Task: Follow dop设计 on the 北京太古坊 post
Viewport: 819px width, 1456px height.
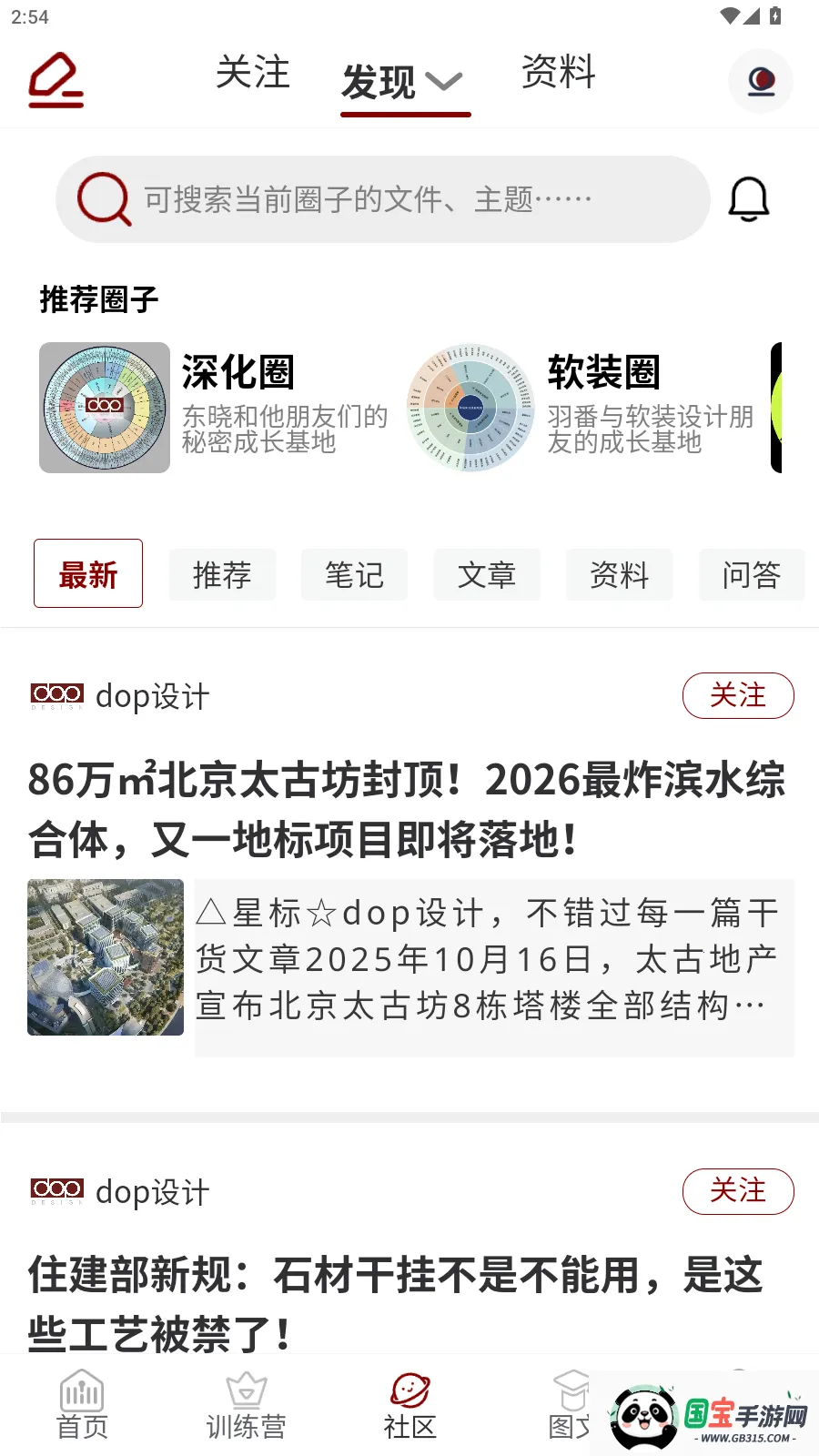Action: pos(738,696)
